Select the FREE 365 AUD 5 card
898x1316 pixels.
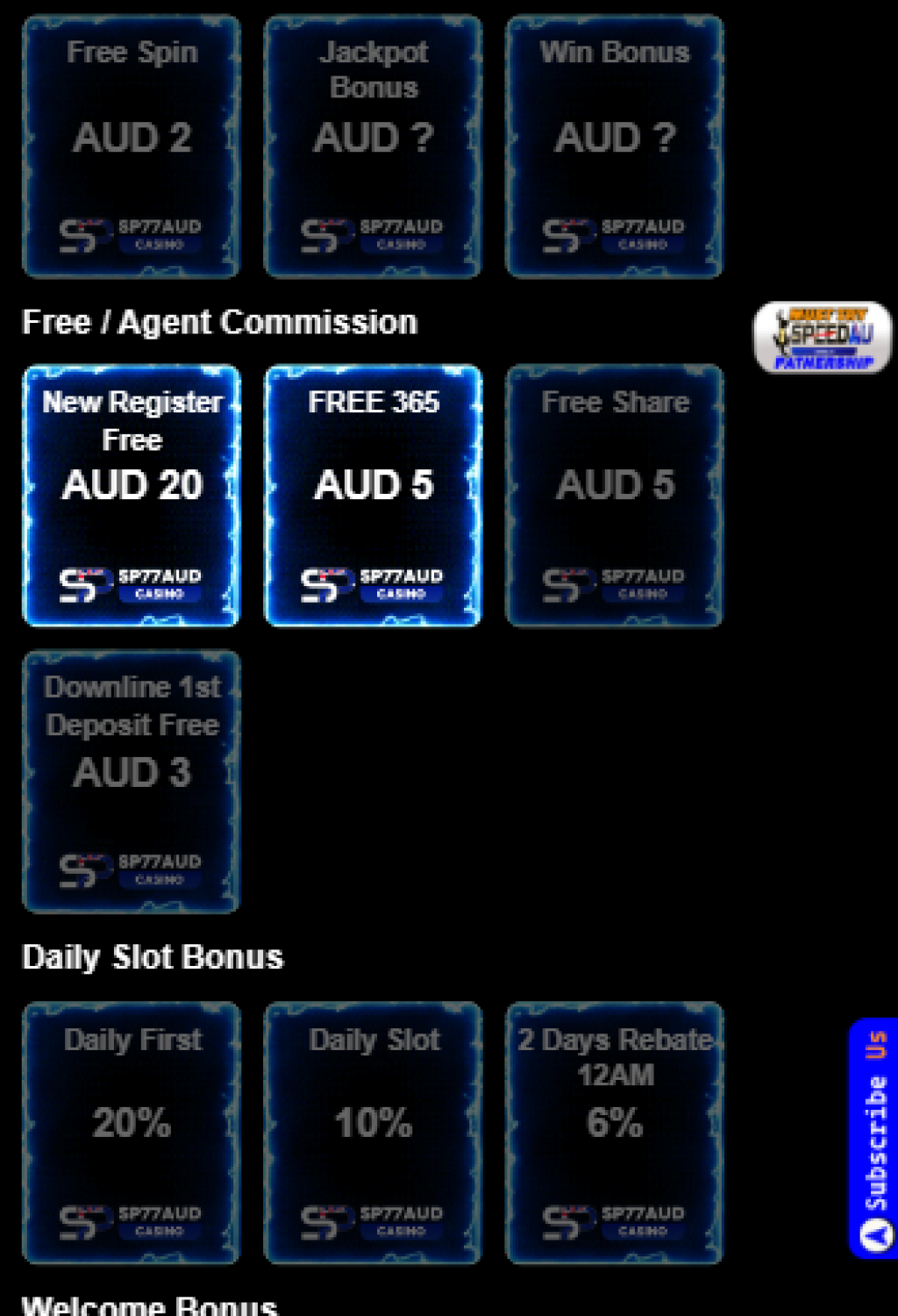tap(374, 496)
